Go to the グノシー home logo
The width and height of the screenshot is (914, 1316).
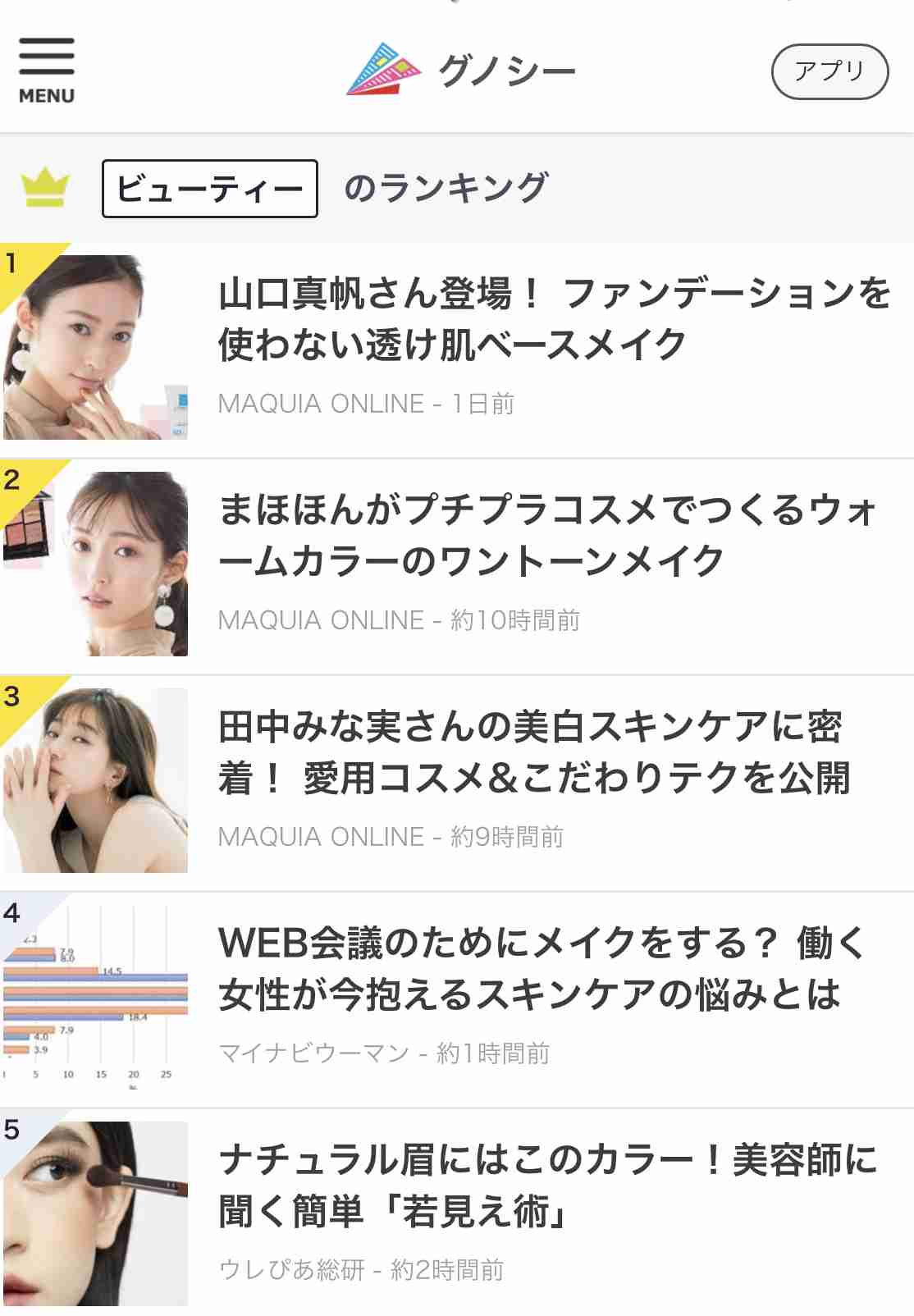click(x=460, y=71)
